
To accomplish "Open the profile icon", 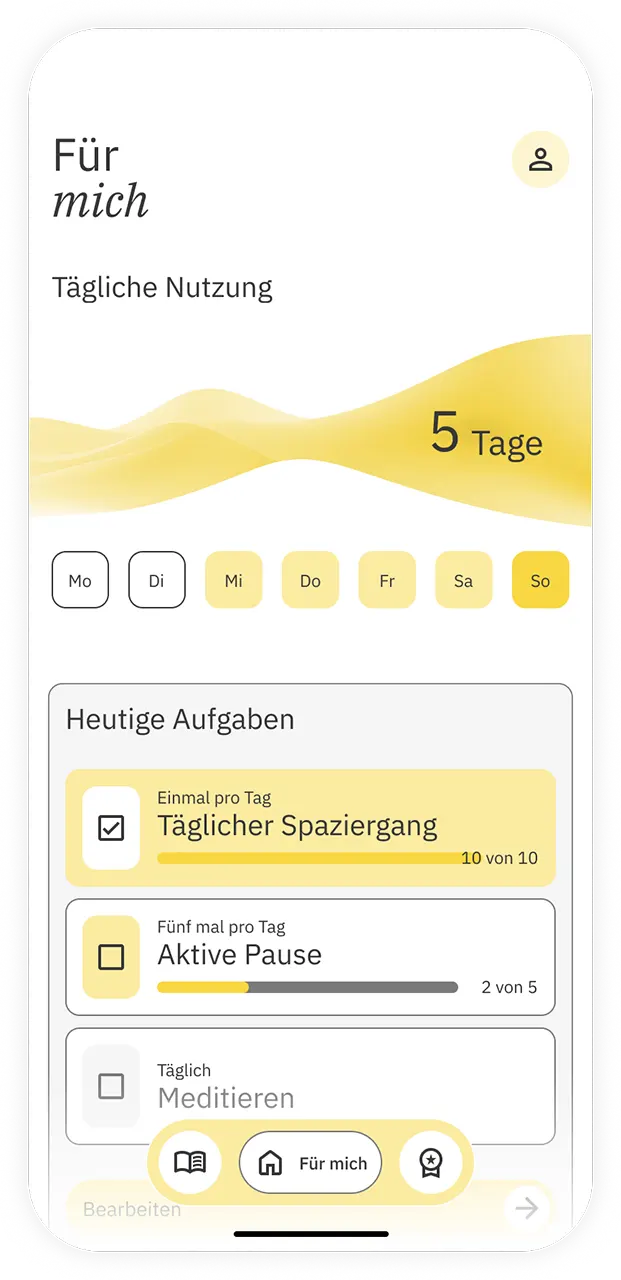I will click(540, 160).
